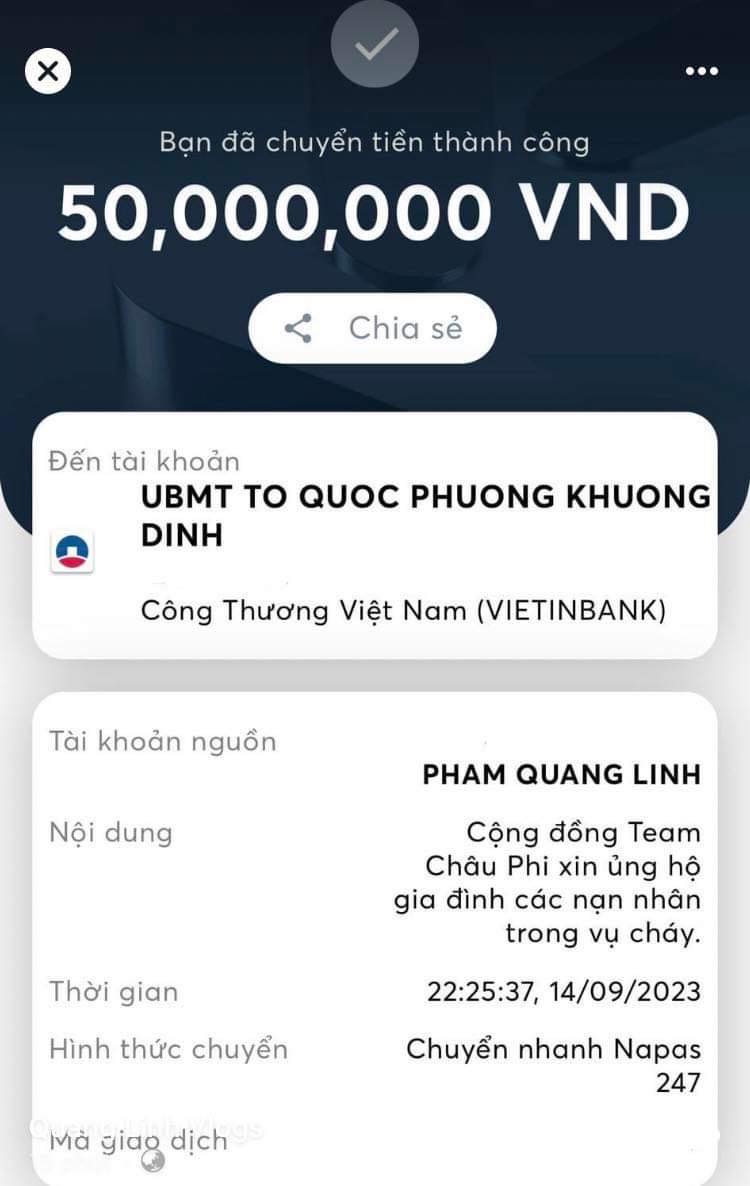
Task: Open the three-dot overflow menu
Action: tap(702, 71)
